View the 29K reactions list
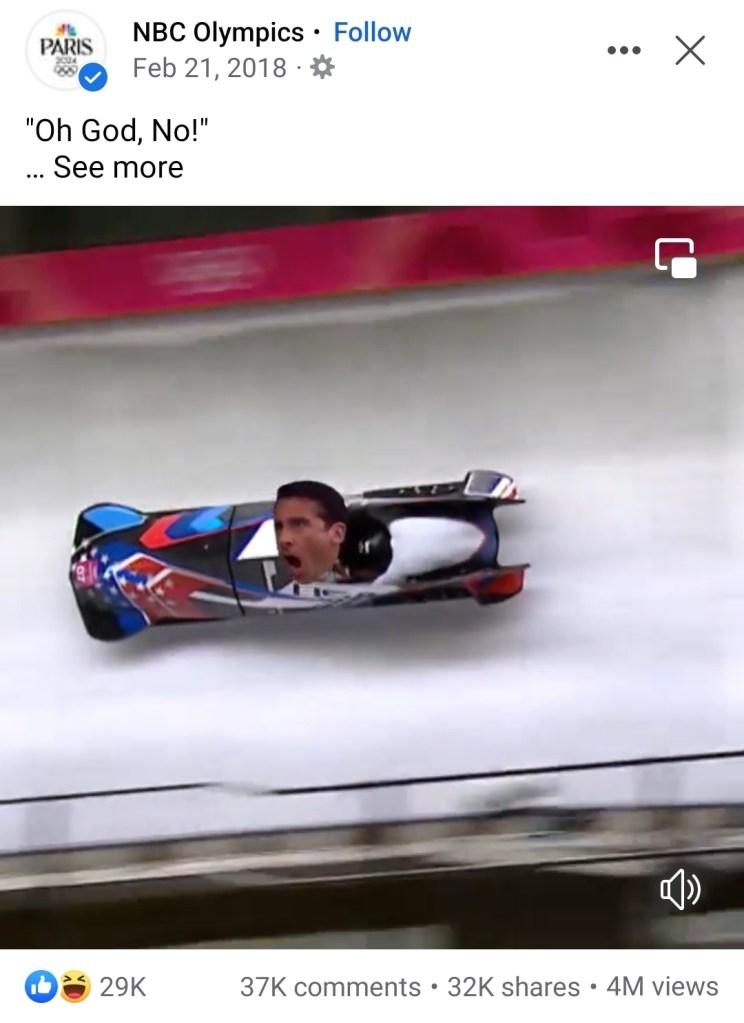 [x=88, y=987]
